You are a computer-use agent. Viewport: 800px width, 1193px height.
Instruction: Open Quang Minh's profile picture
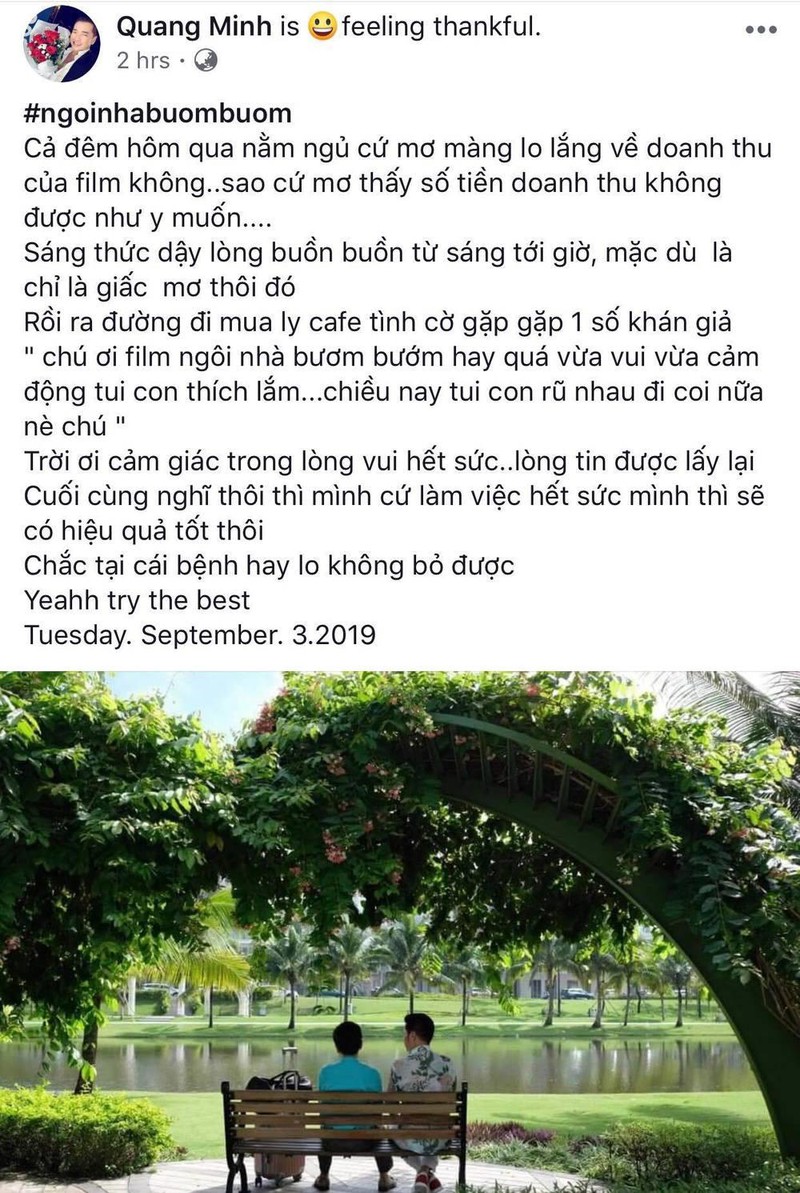coord(59,41)
